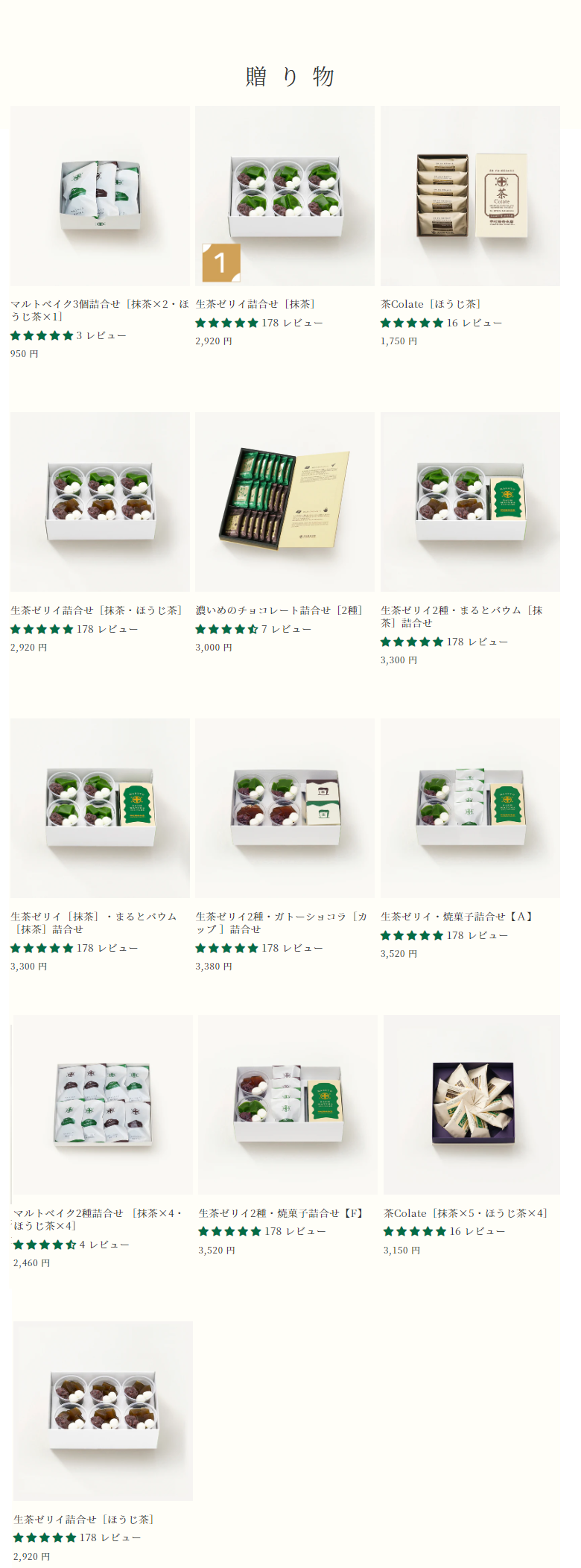581x1568 pixels.
Task: Open 生茶ゼリイ・焼菓子詰合せ【A】 product
Action: (x=470, y=808)
